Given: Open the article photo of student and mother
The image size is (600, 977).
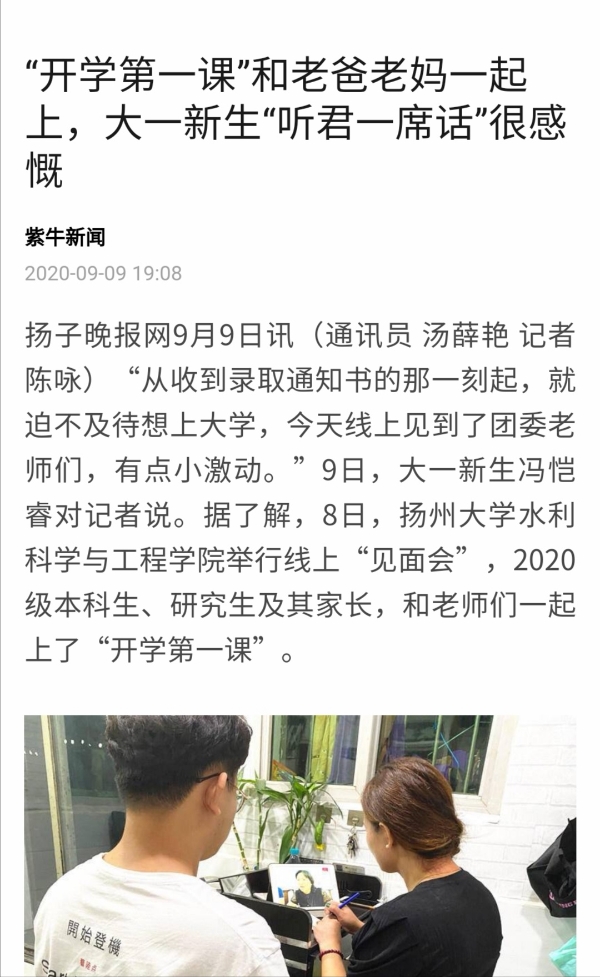Looking at the screenshot, I should point(299,845).
